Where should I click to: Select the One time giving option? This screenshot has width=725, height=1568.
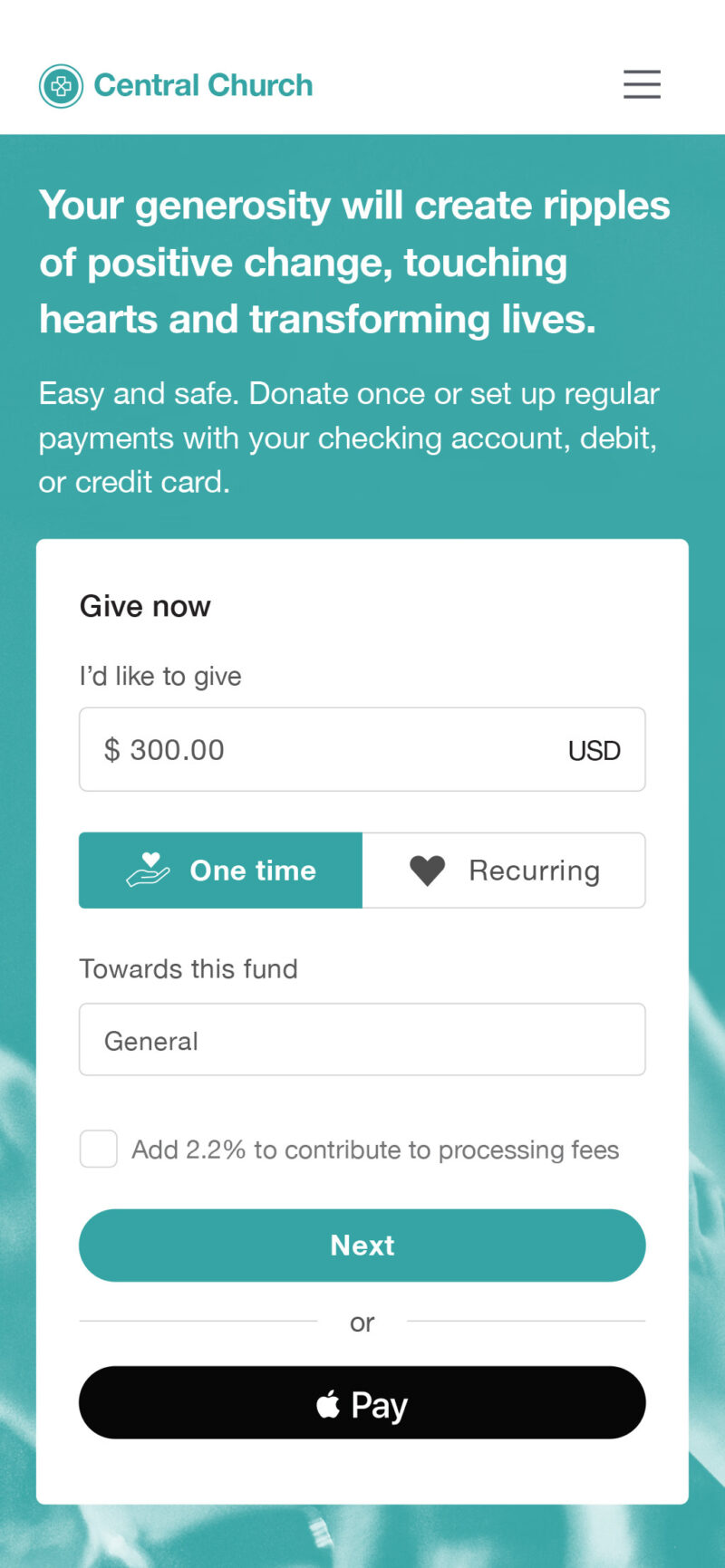(x=220, y=870)
